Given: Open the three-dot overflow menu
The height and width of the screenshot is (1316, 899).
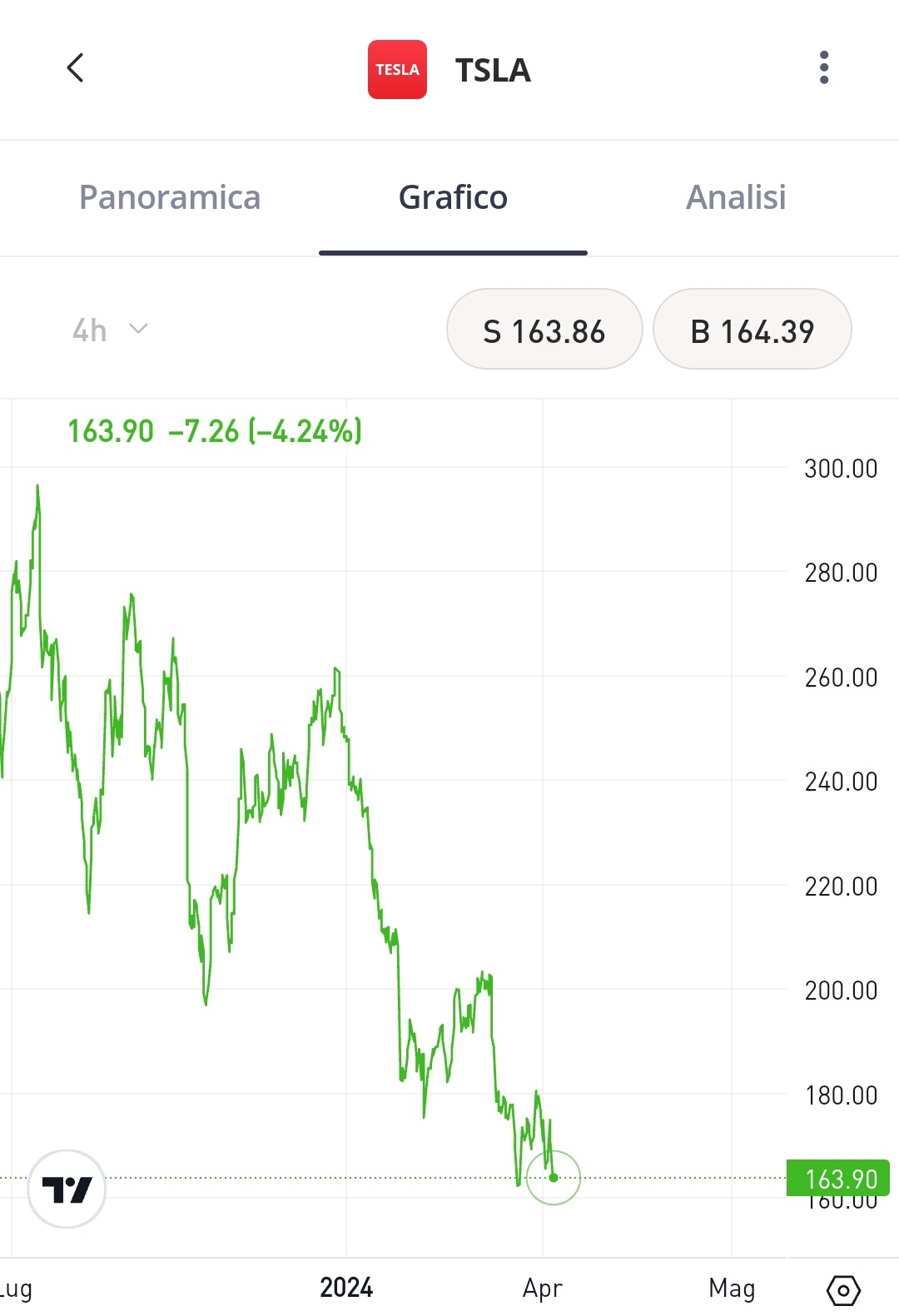Looking at the screenshot, I should pos(824,67).
